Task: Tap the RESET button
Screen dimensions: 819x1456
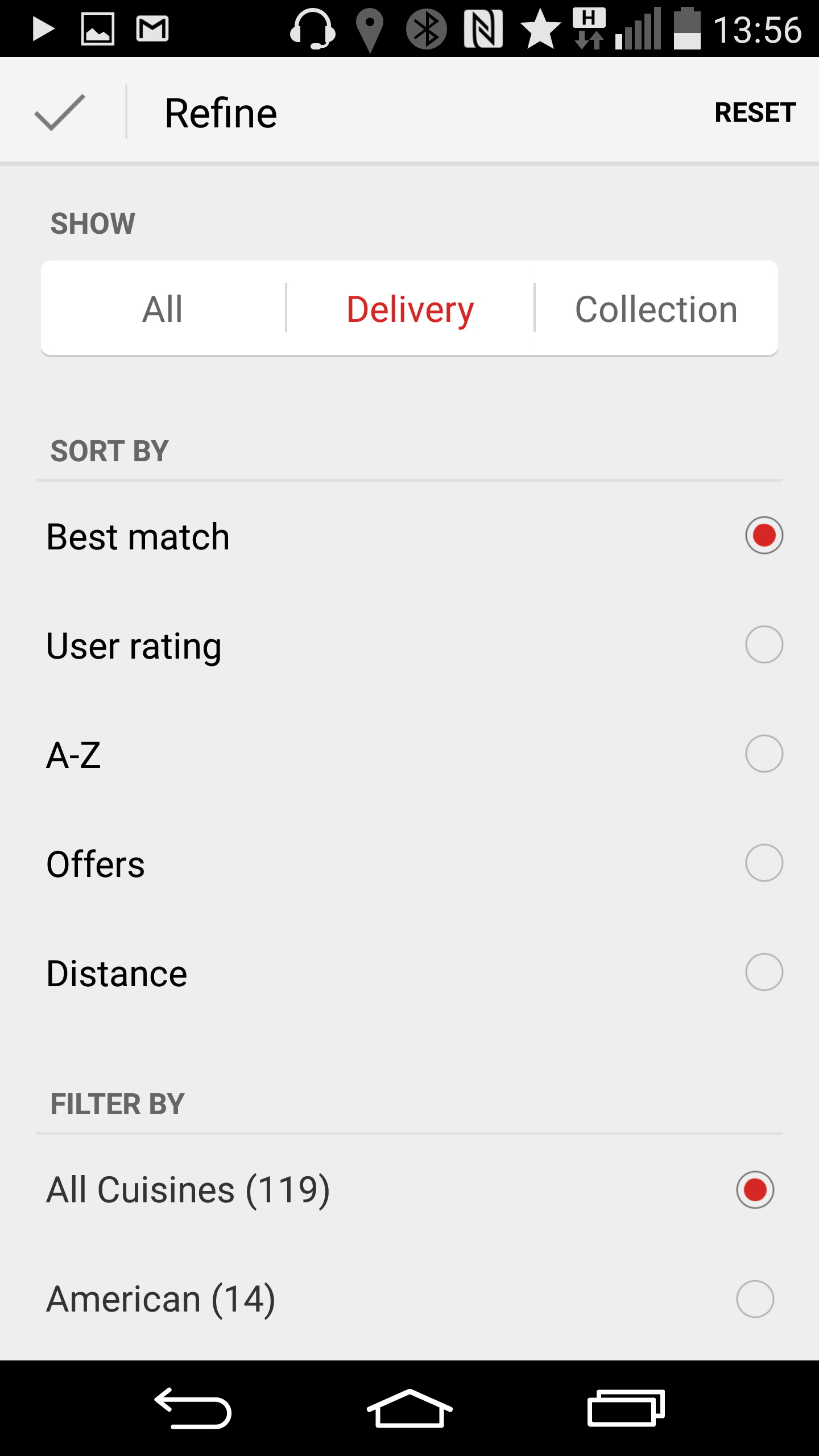Action: tap(755, 112)
